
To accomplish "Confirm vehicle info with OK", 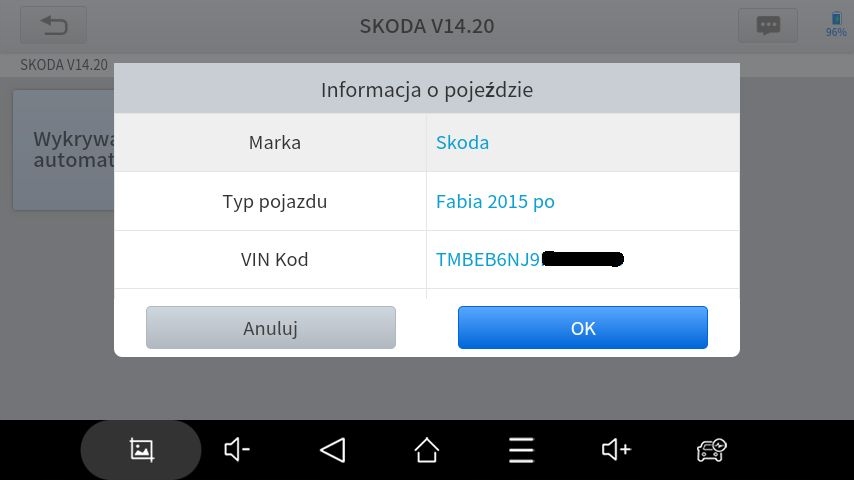I will coord(582,328).
